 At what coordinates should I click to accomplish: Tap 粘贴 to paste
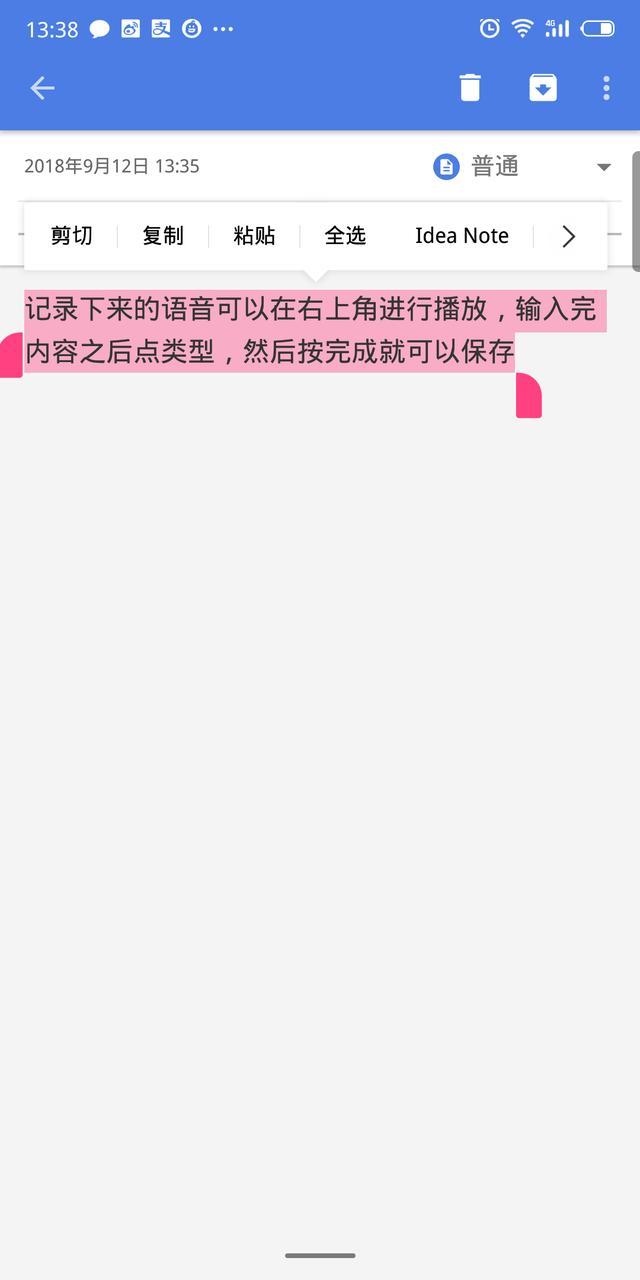[254, 236]
